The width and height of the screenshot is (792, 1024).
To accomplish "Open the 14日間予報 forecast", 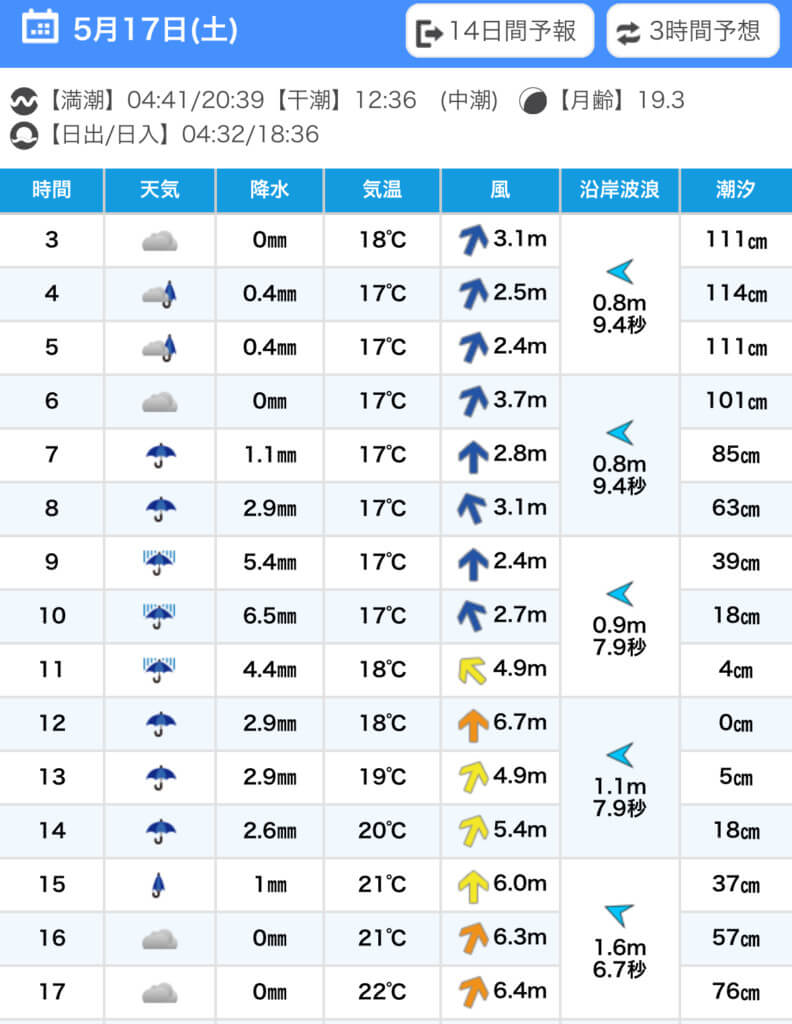I will [x=499, y=31].
